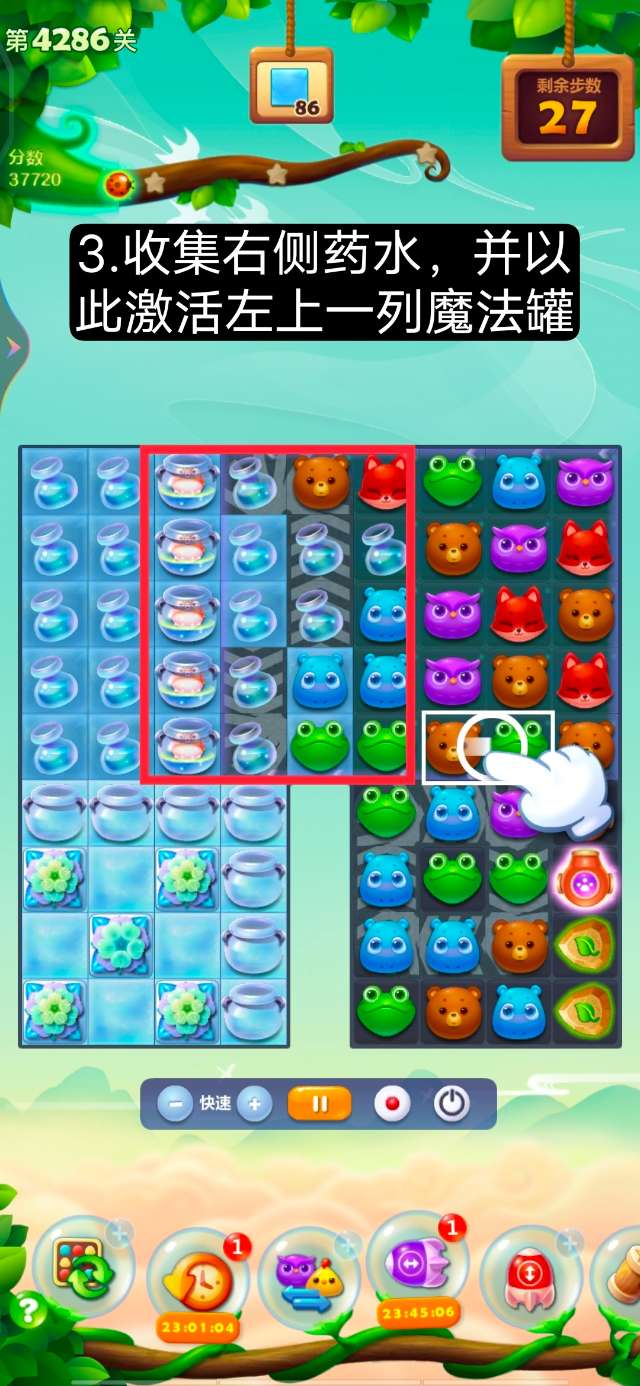Increase playback speed with the plus button

[x=254, y=1104]
